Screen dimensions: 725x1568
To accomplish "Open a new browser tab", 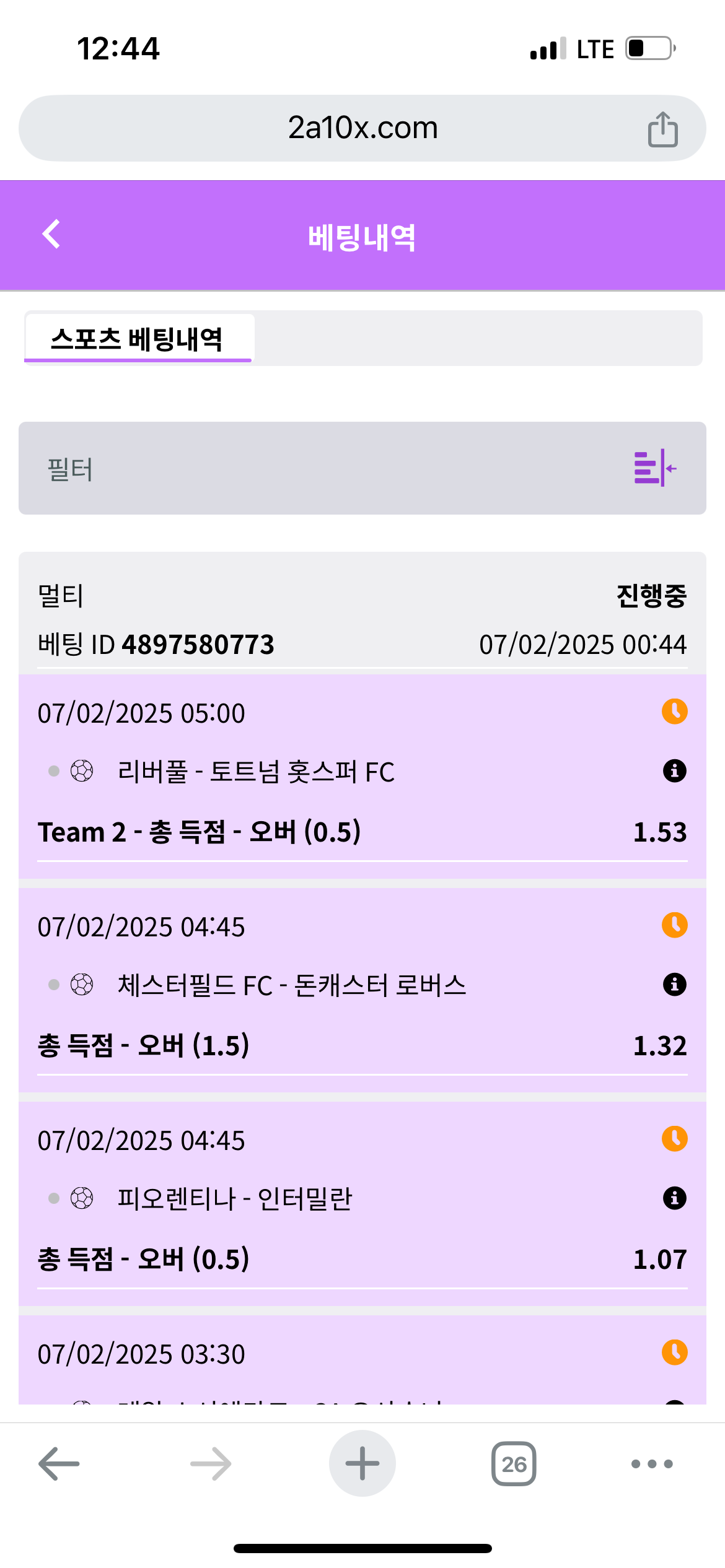I will pos(362,1463).
